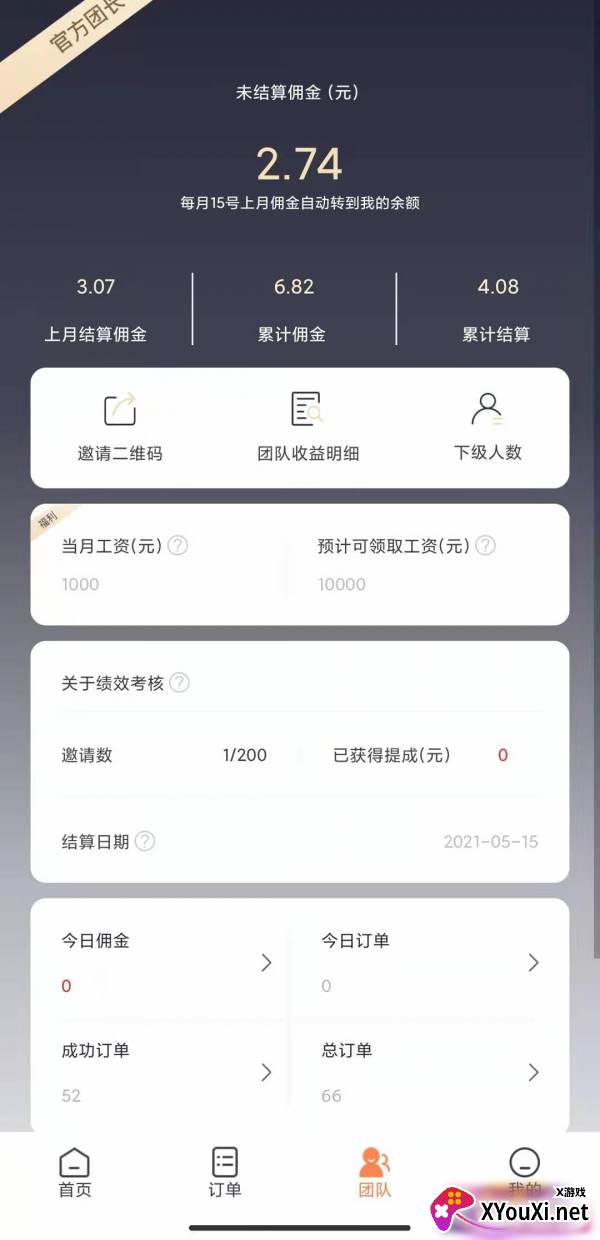View 团队收益明细 team earnings details
This screenshot has width=600, height=1240.
pyautogui.click(x=307, y=427)
